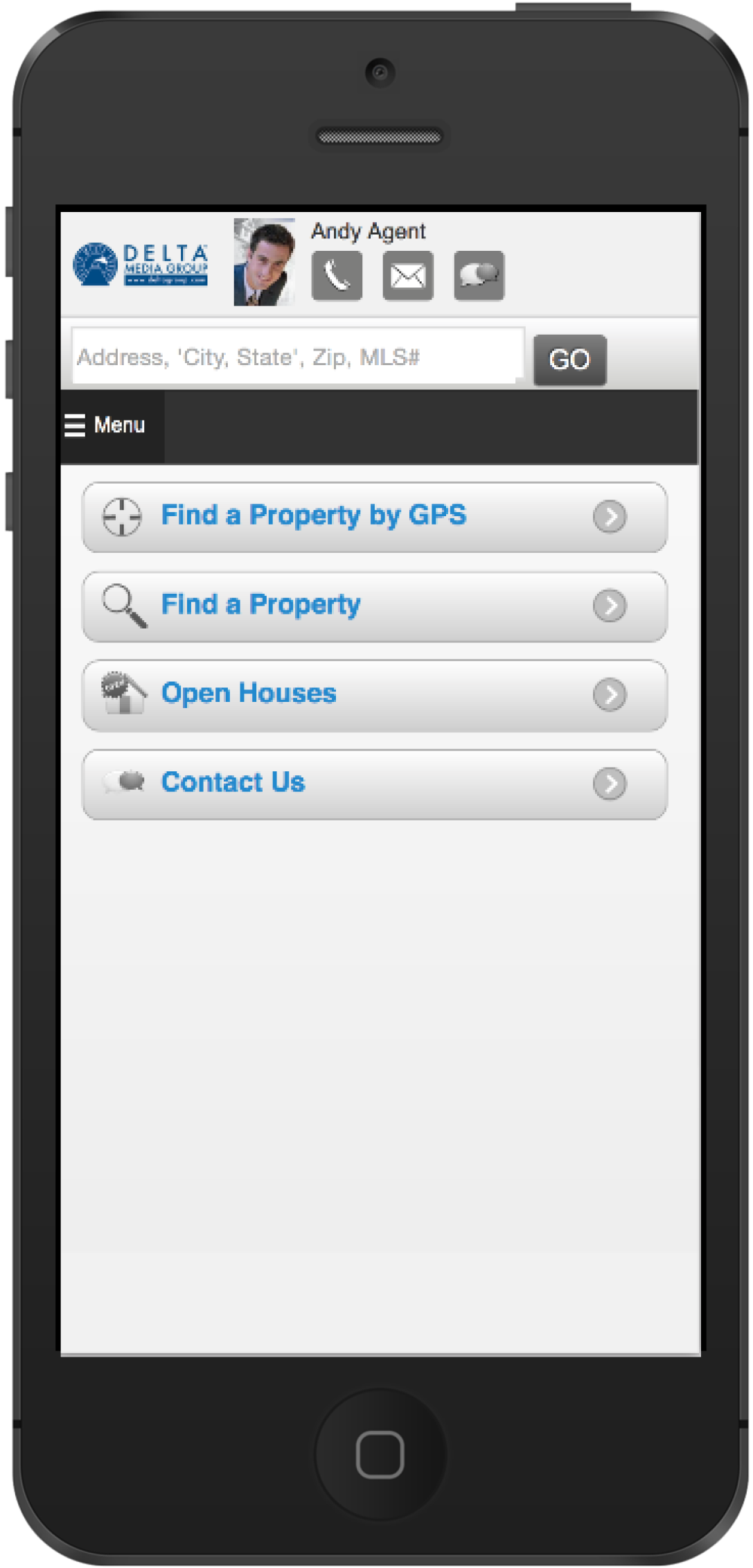This screenshot has width=753, height=1568.
Task: Email Andy Agent via envelope icon
Action: [408, 276]
